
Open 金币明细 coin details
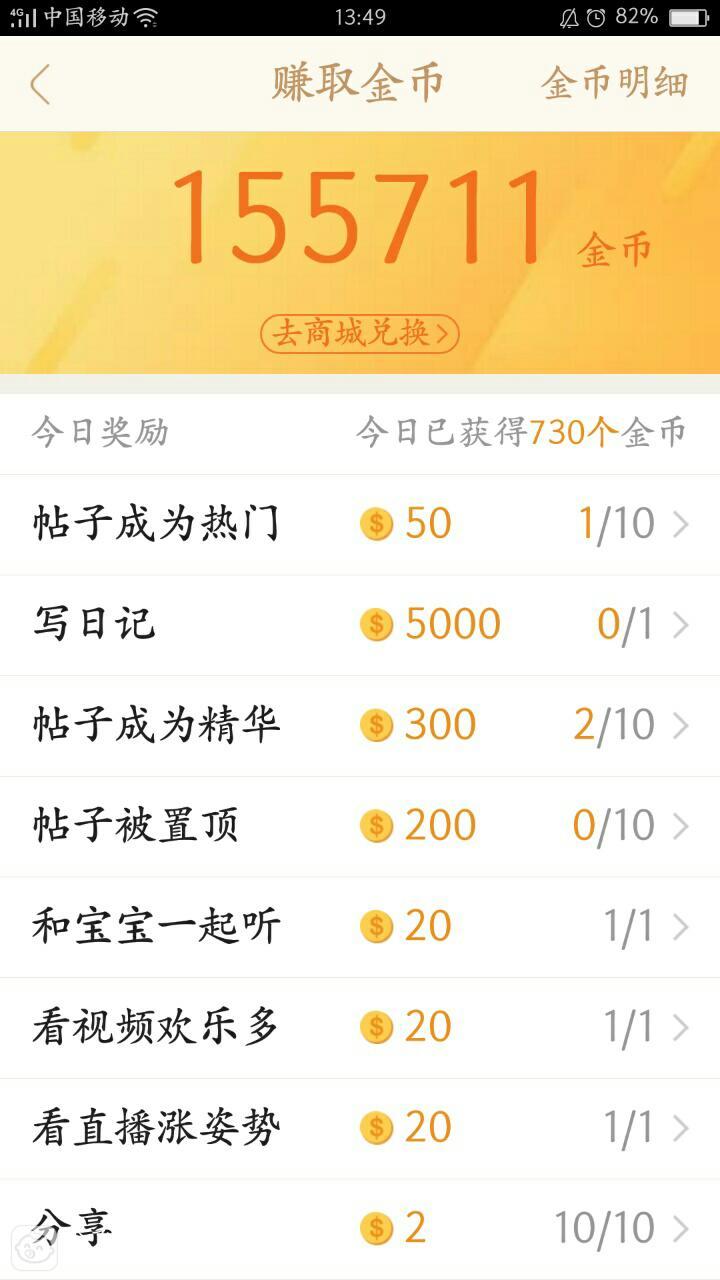pyautogui.click(x=614, y=83)
